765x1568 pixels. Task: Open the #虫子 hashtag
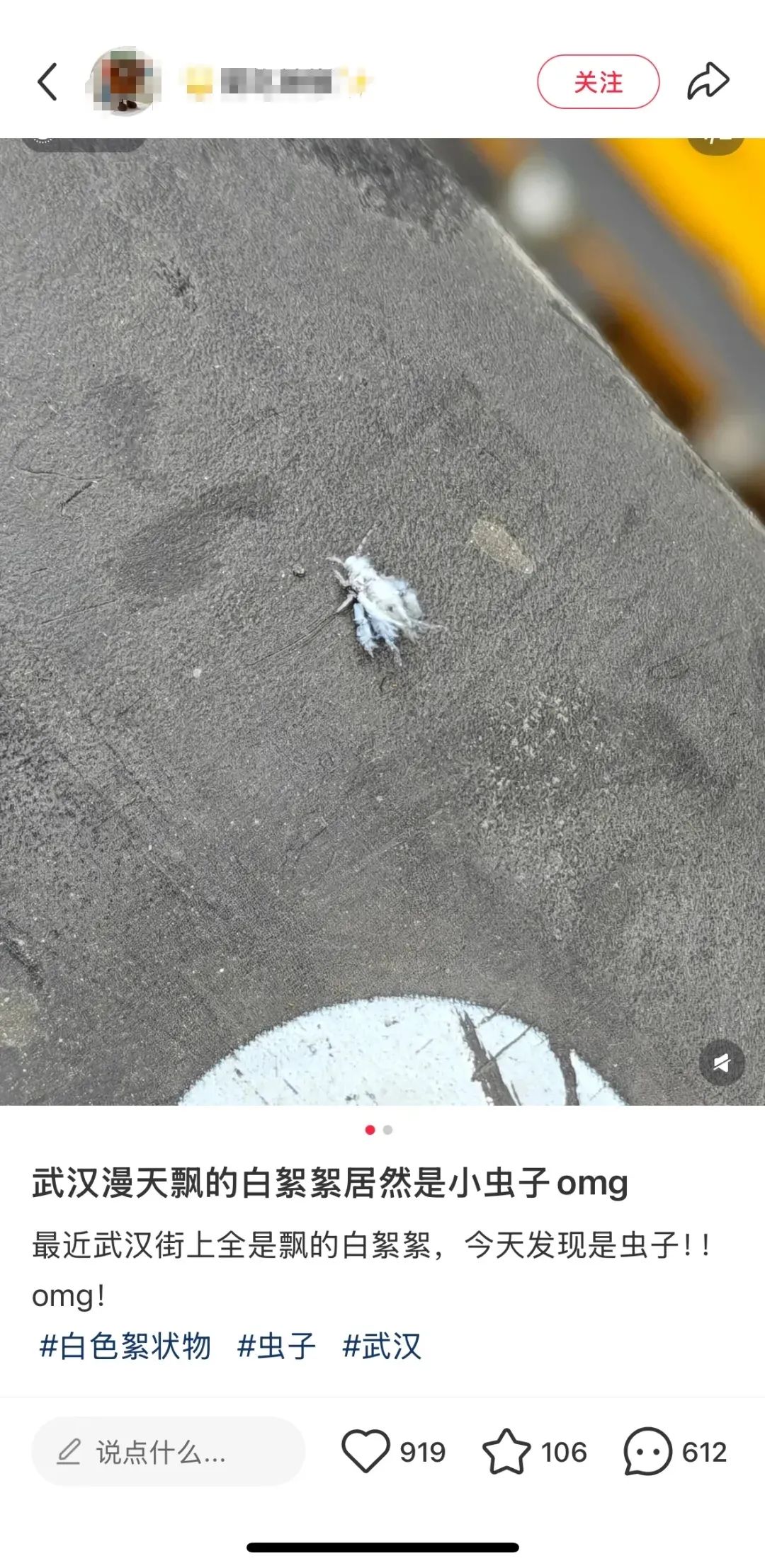(x=276, y=1346)
